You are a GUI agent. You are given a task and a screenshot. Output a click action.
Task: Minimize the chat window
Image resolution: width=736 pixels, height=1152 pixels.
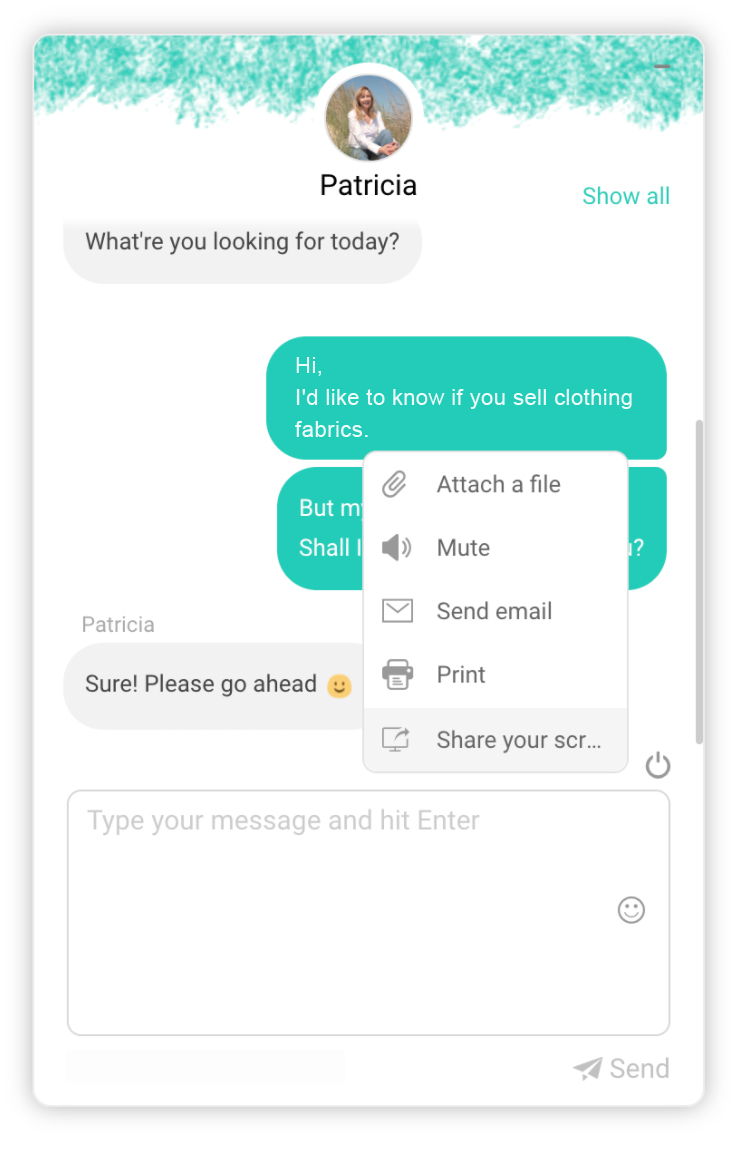point(661,67)
